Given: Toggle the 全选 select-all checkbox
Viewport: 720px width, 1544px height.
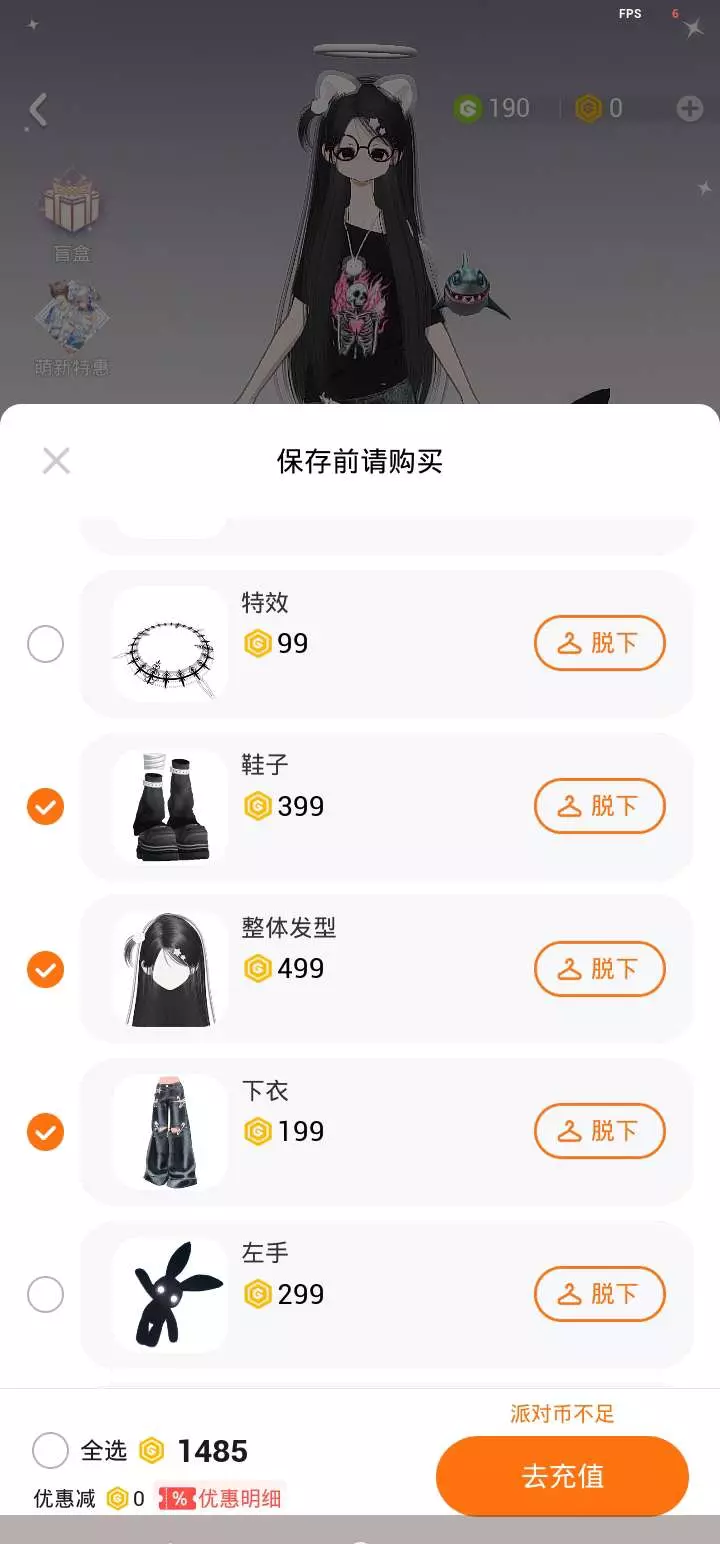Looking at the screenshot, I should coord(51,1450).
